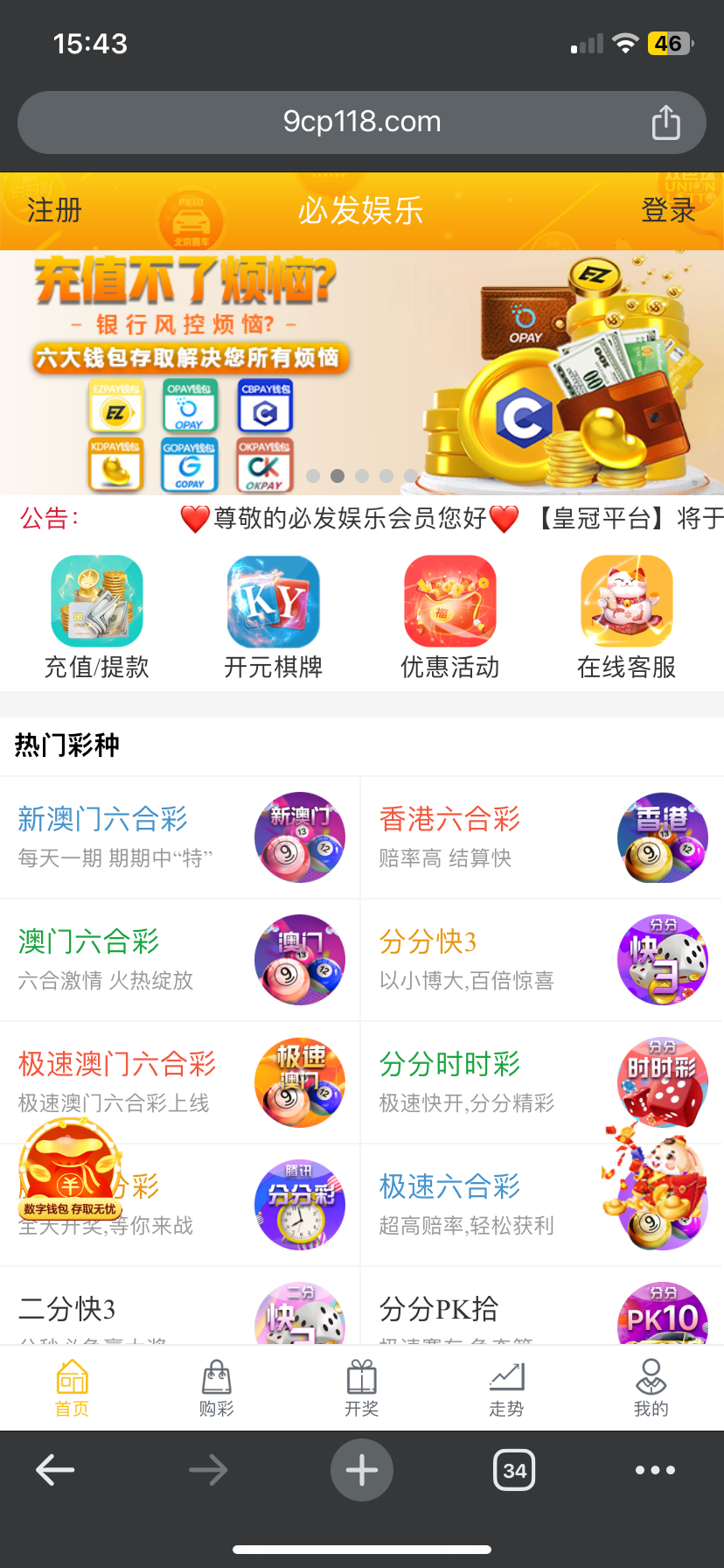Share the page from the address bar
Image resolution: width=724 pixels, height=1568 pixels.
(665, 122)
